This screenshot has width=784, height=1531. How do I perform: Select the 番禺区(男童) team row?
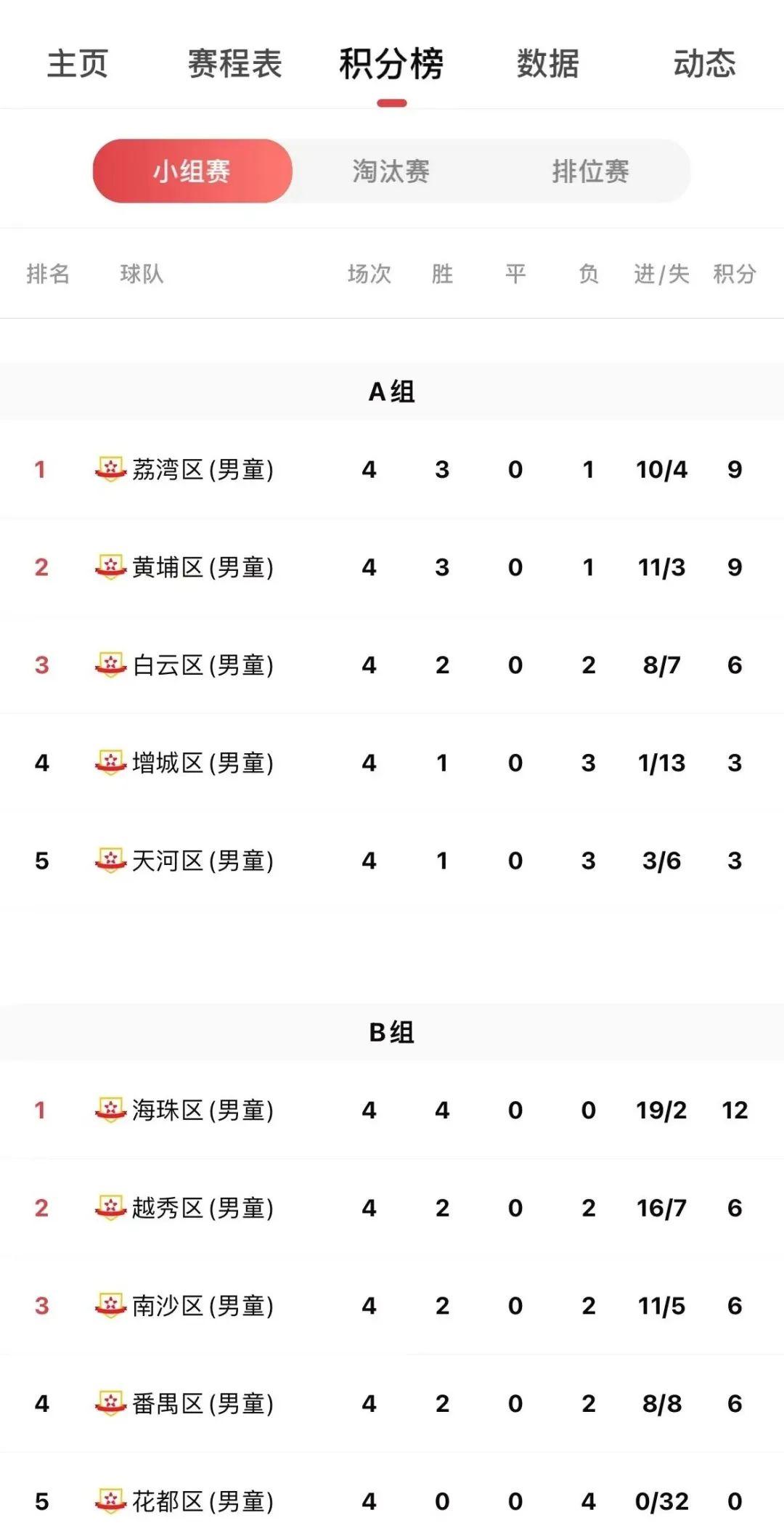tap(392, 1403)
